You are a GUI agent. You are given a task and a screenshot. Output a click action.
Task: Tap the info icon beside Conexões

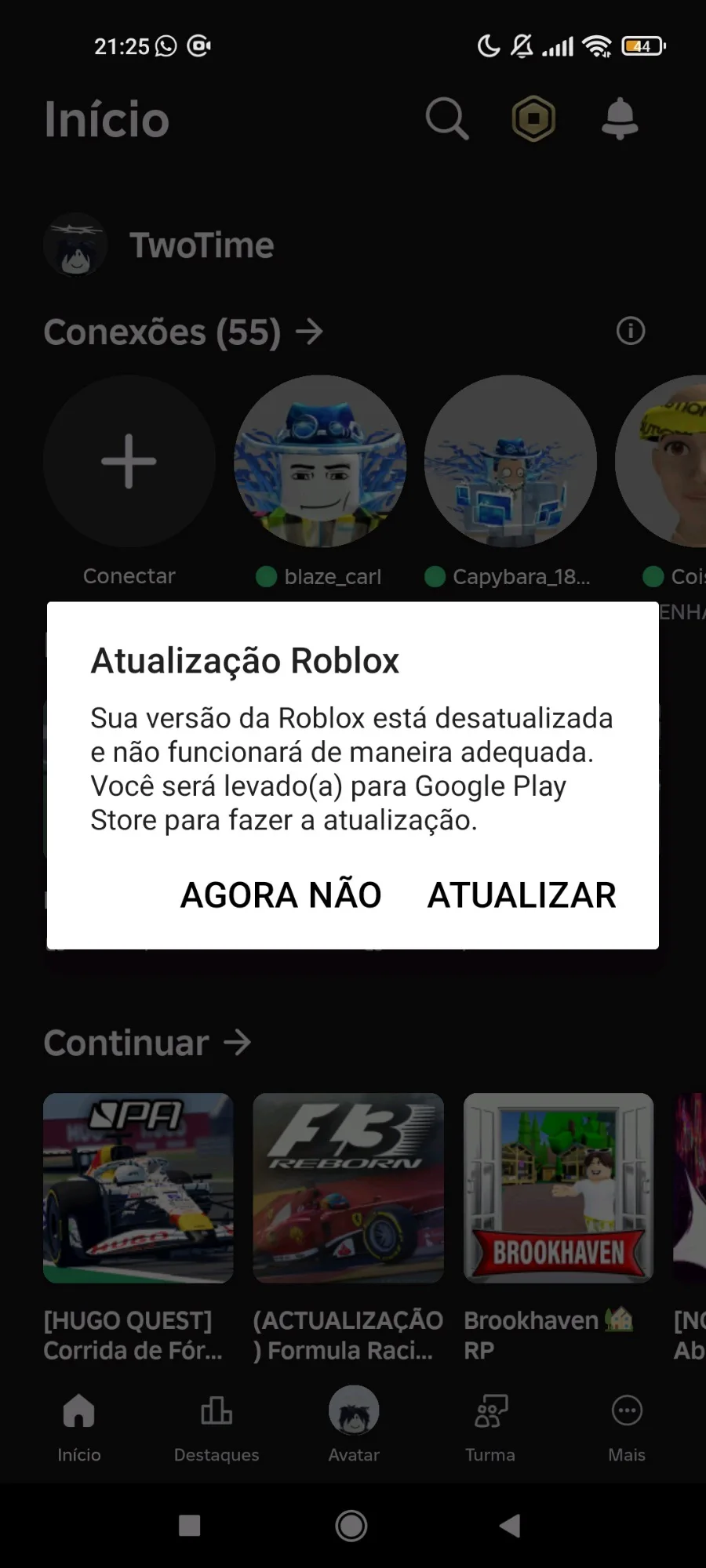631,331
